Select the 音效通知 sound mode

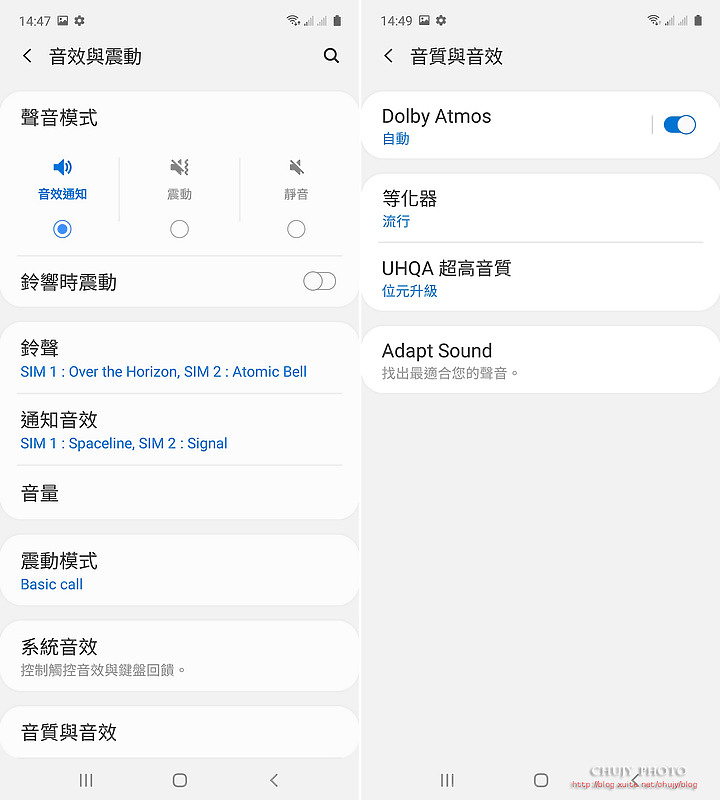click(62, 229)
